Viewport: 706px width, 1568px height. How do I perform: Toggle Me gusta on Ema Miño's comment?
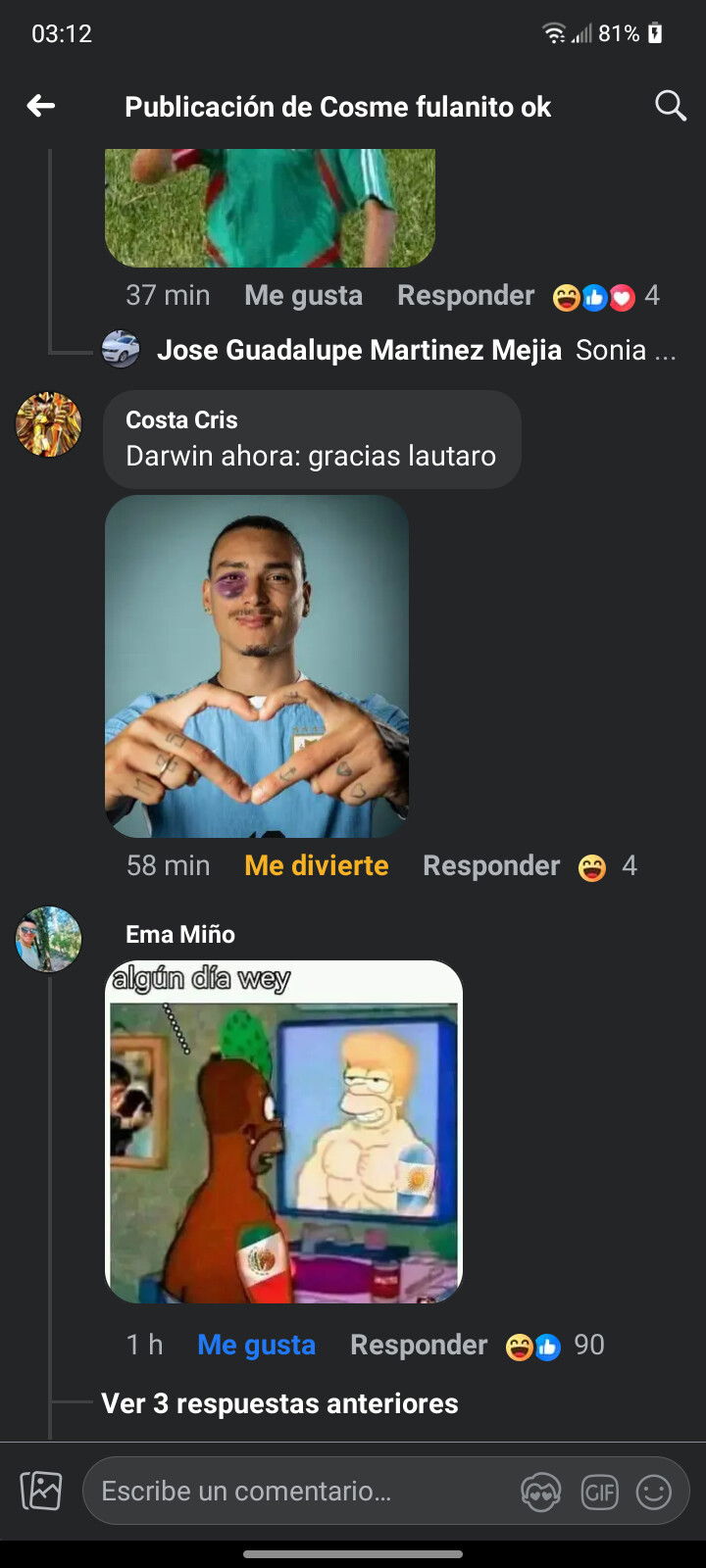click(256, 1345)
